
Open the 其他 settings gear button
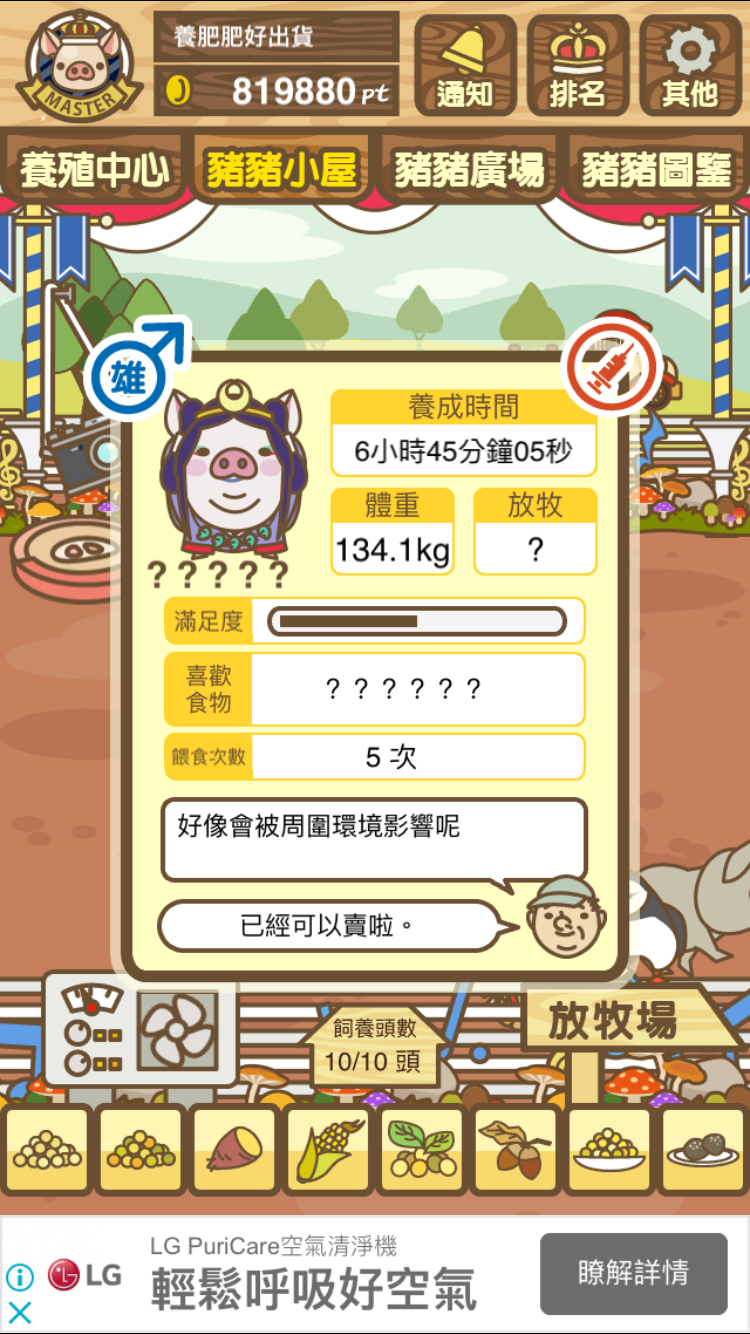pos(690,66)
